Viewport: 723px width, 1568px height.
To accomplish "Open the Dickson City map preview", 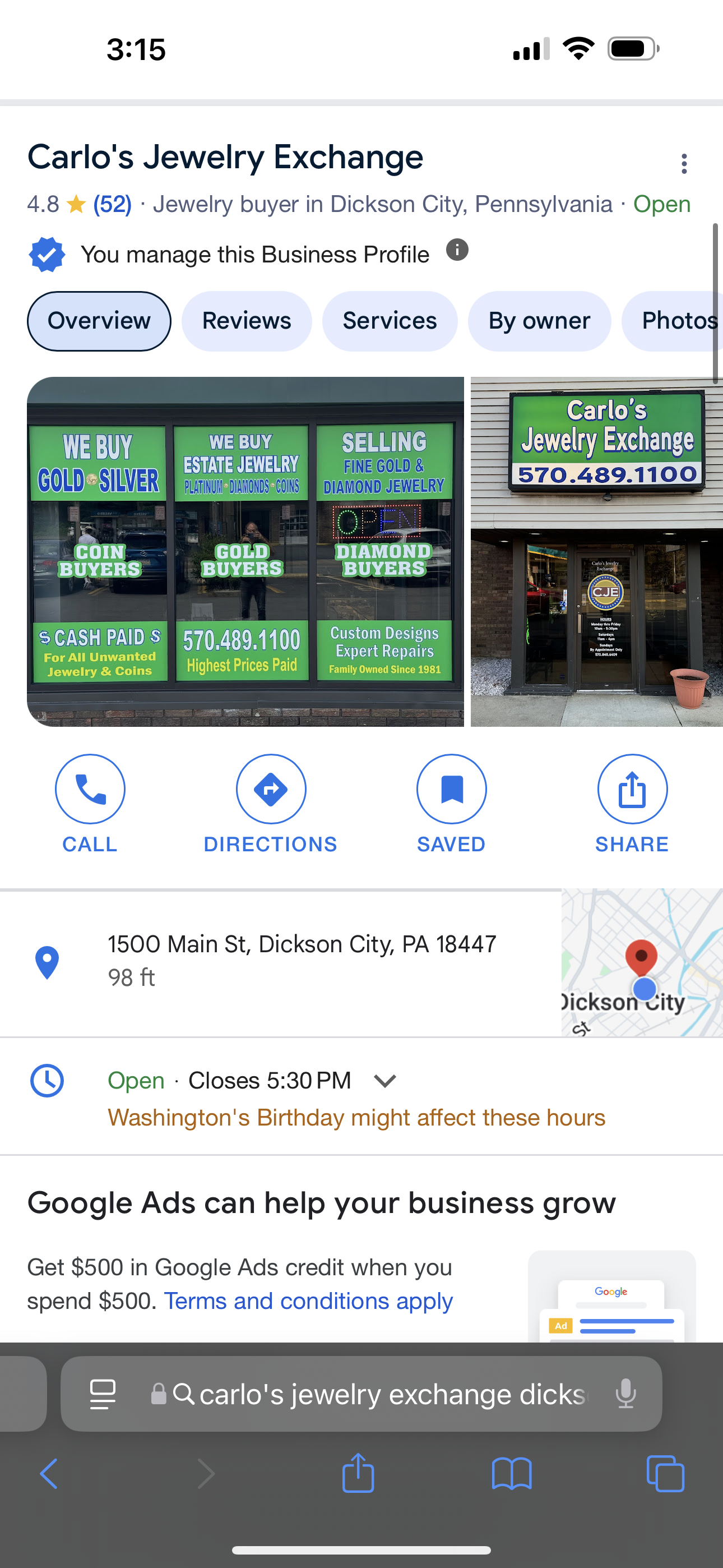I will coord(641,962).
